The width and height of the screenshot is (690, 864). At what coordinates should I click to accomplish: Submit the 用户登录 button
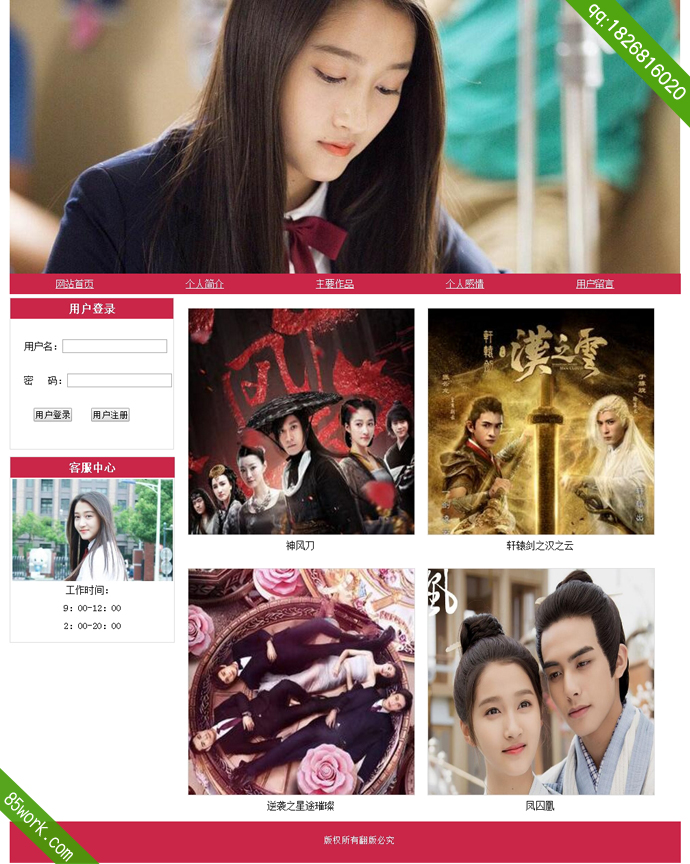point(53,415)
